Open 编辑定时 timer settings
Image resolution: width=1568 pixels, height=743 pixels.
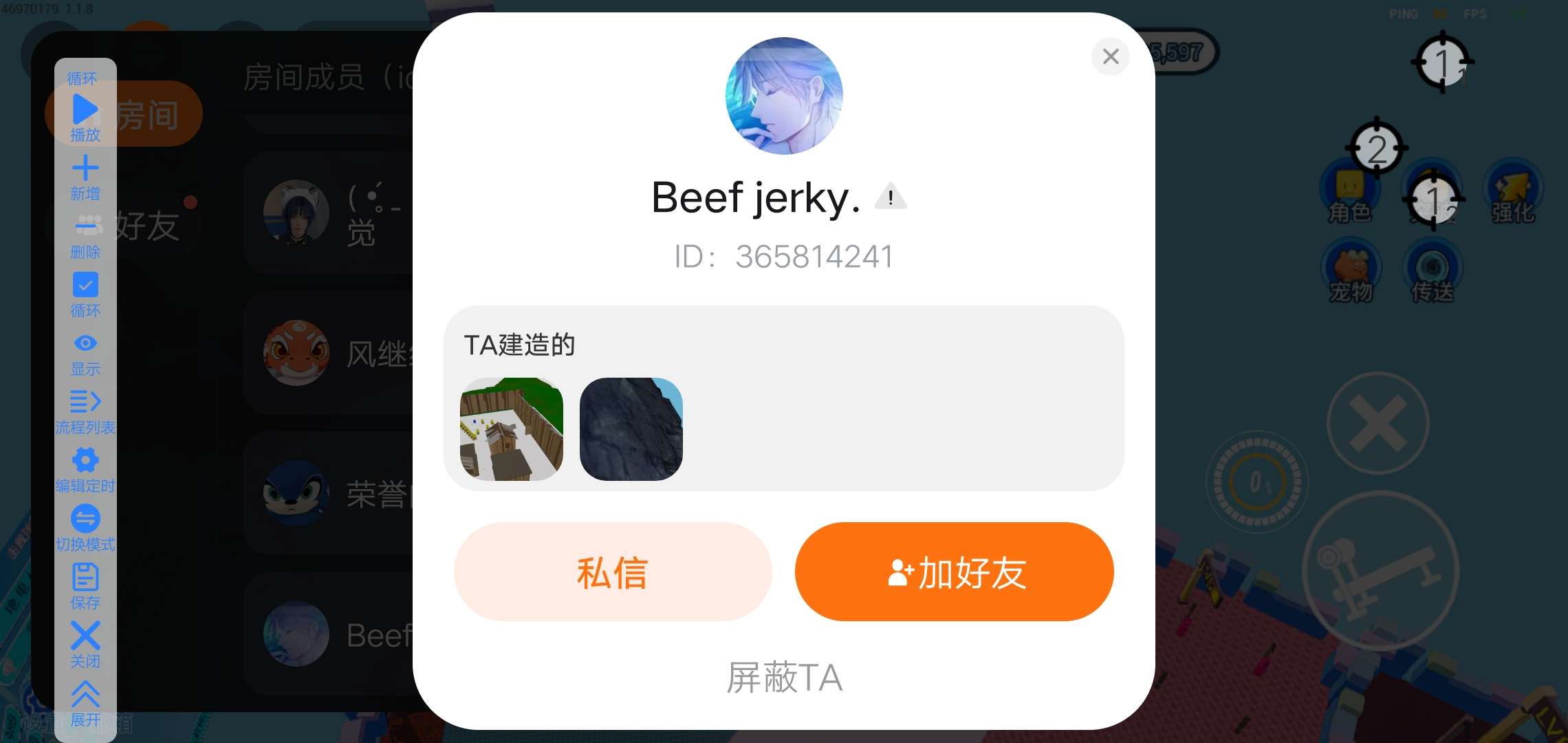click(x=85, y=460)
